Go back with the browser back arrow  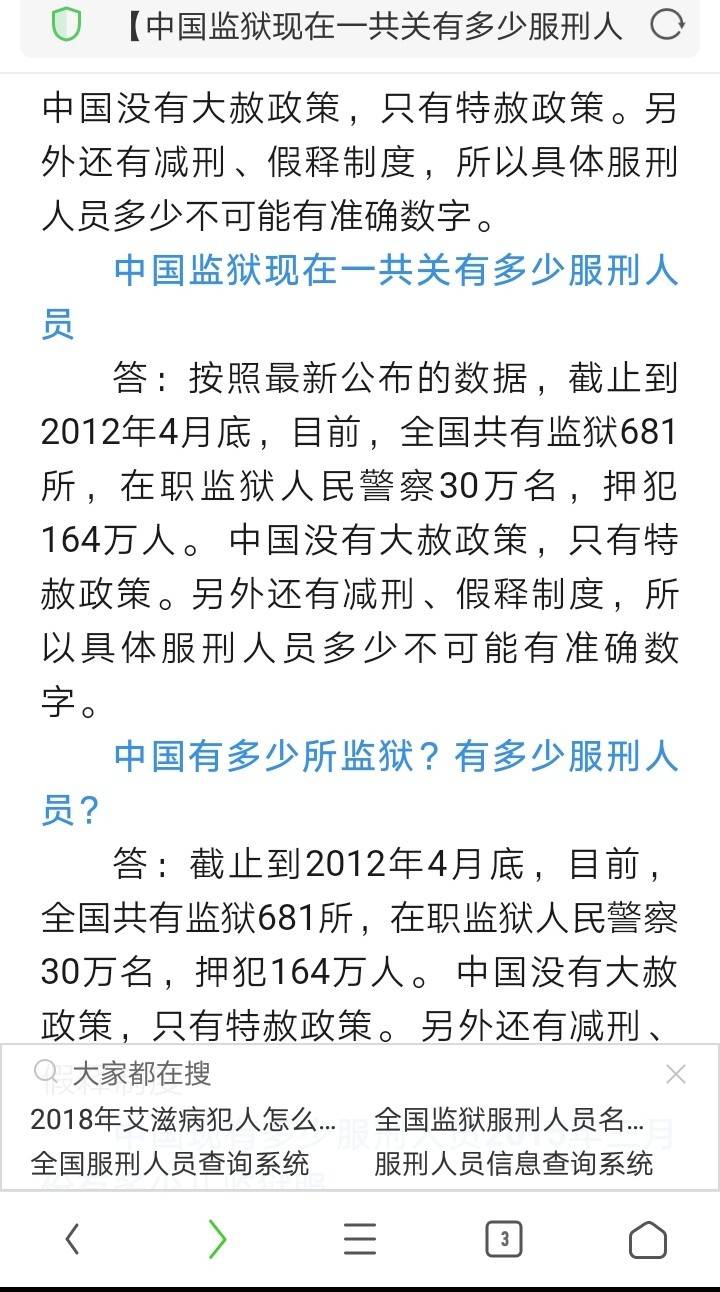(x=72, y=1240)
